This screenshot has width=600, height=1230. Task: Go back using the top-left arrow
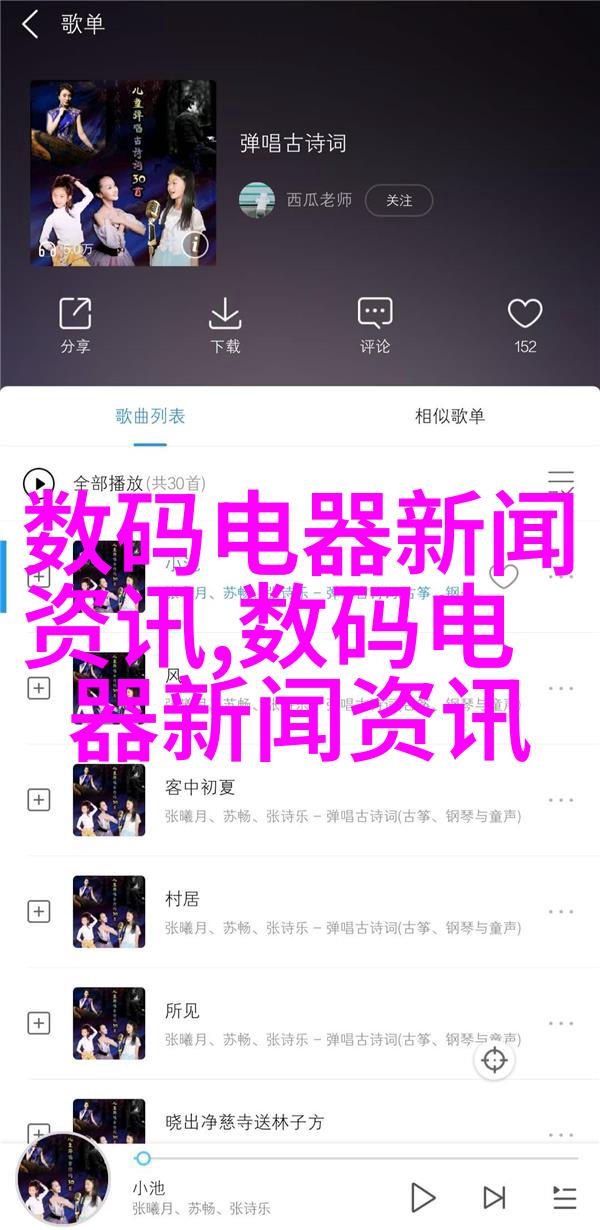30,25
